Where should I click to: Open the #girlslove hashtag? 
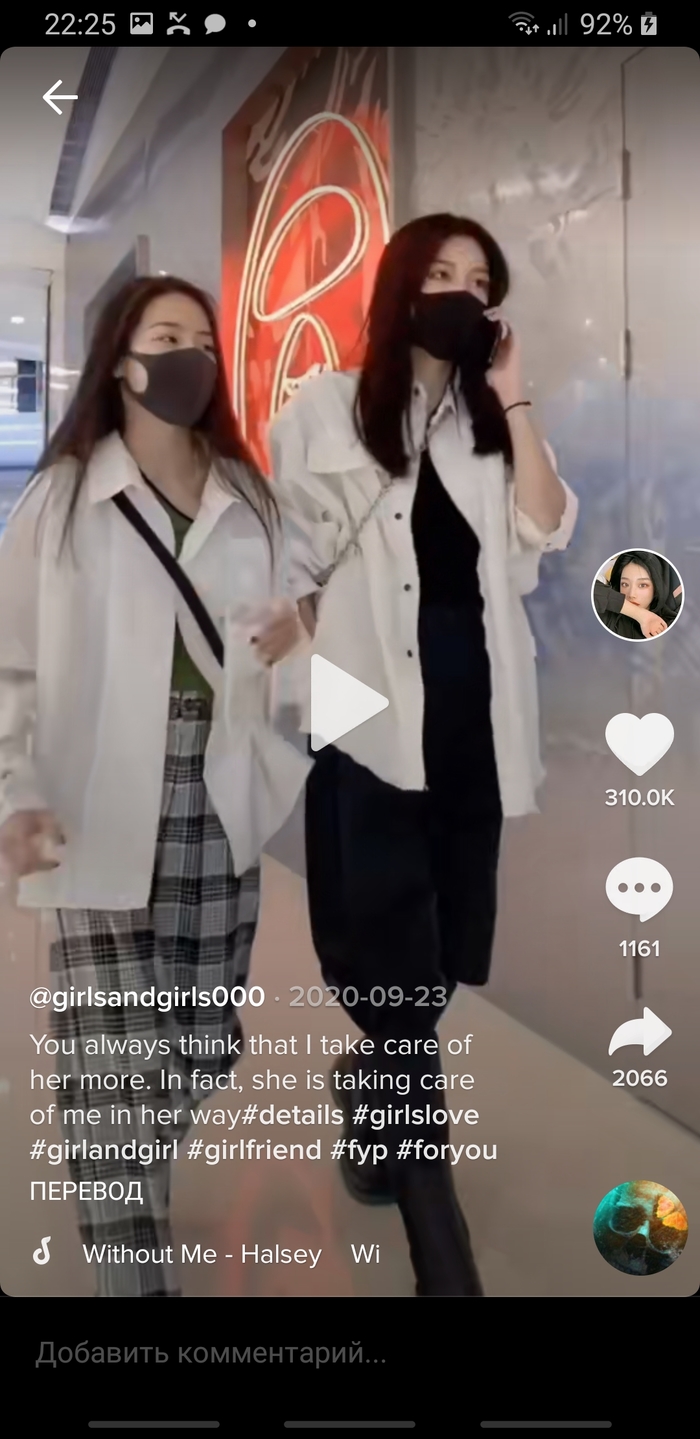coord(416,1115)
